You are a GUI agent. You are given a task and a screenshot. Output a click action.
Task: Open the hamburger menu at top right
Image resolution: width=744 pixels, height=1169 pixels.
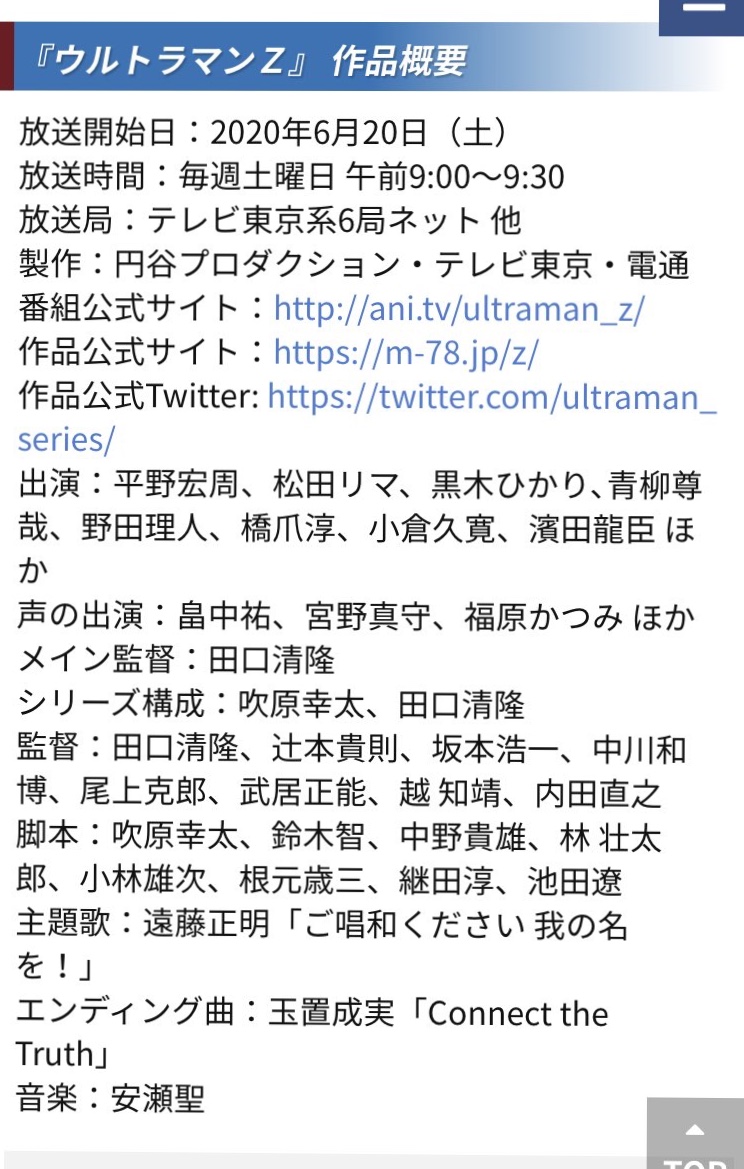(701, 14)
